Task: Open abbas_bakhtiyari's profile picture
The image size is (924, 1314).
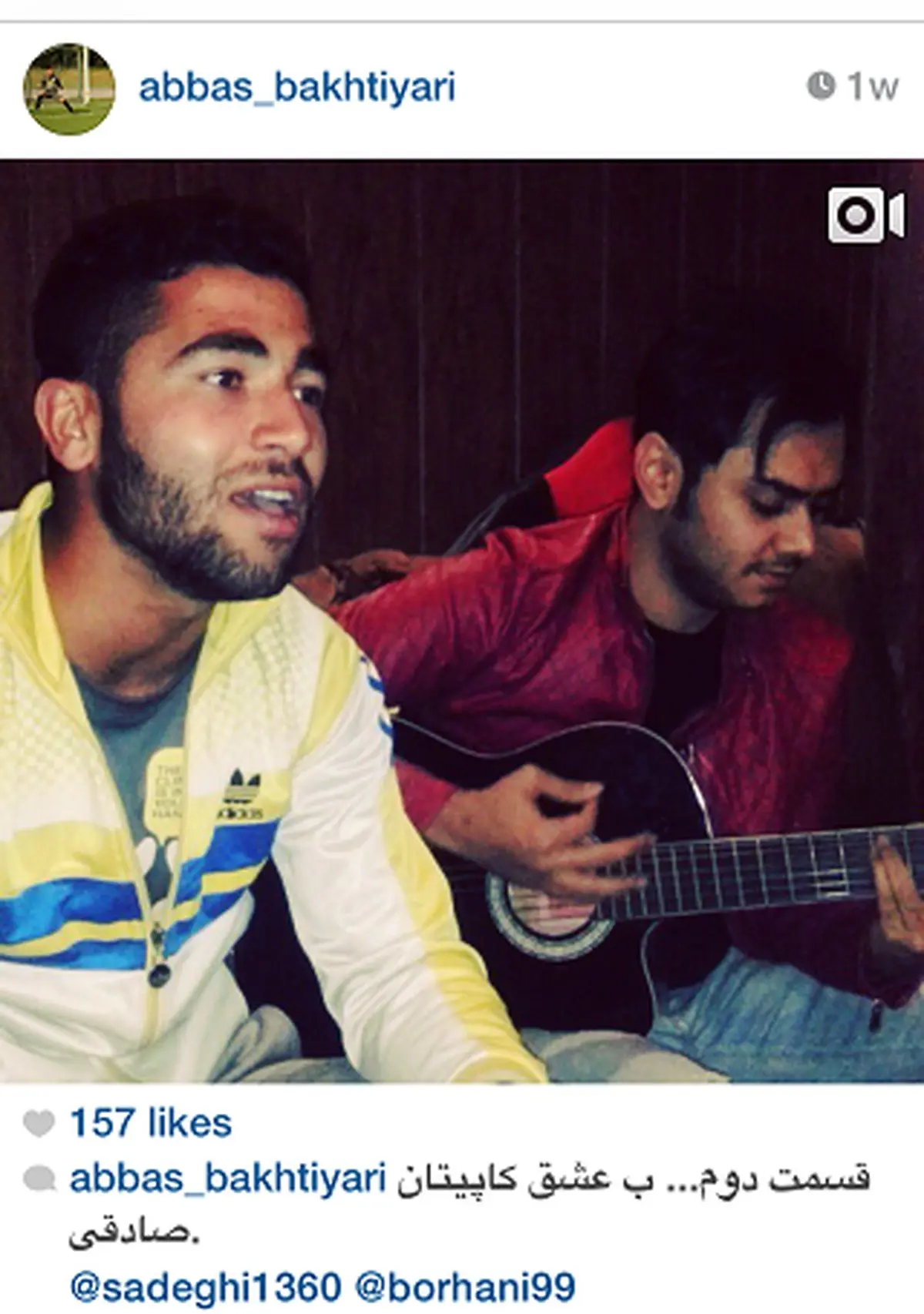Action: click(x=69, y=89)
